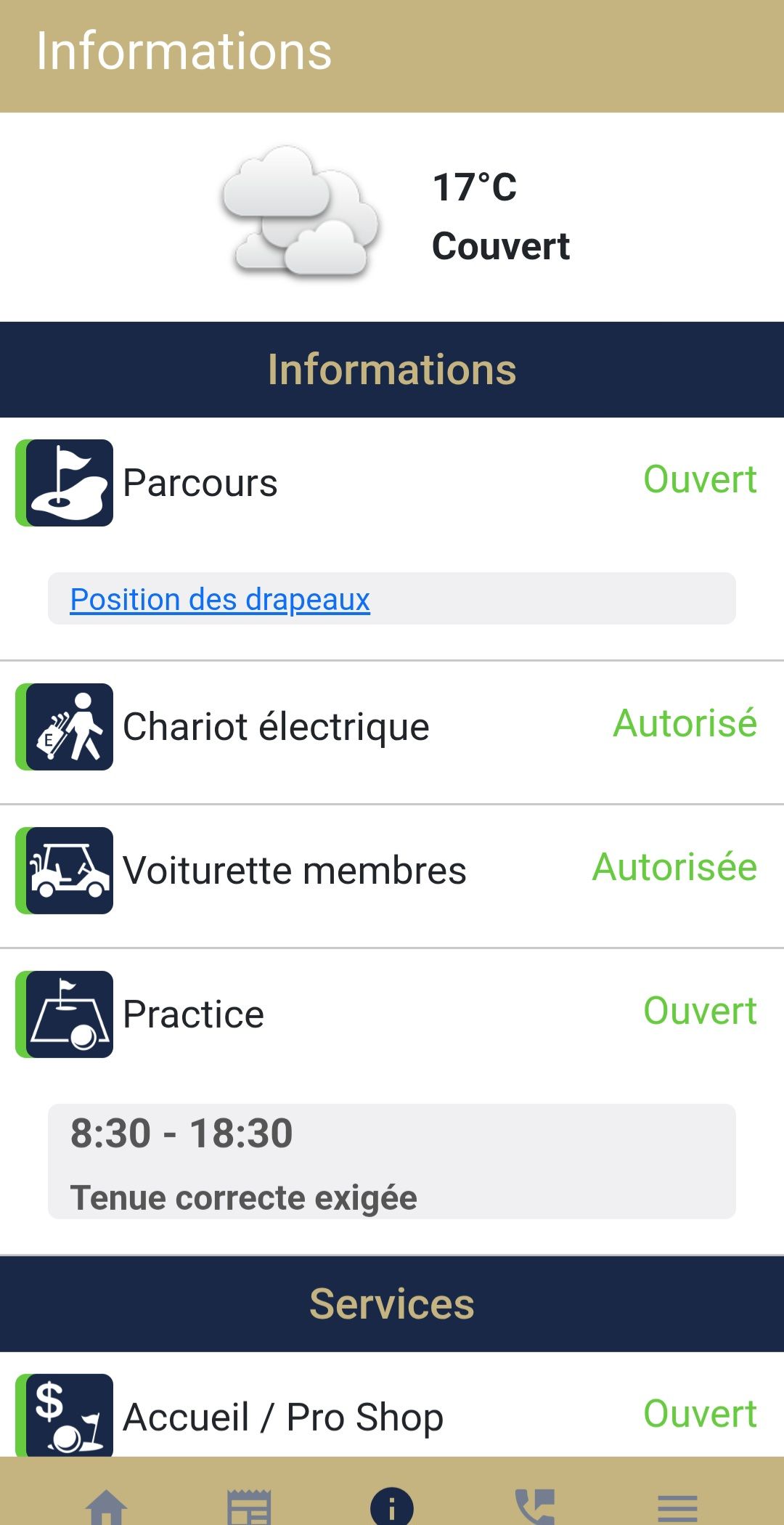The height and width of the screenshot is (1525, 784).
Task: Select the info tab in bottom bar
Action: coord(392,1506)
